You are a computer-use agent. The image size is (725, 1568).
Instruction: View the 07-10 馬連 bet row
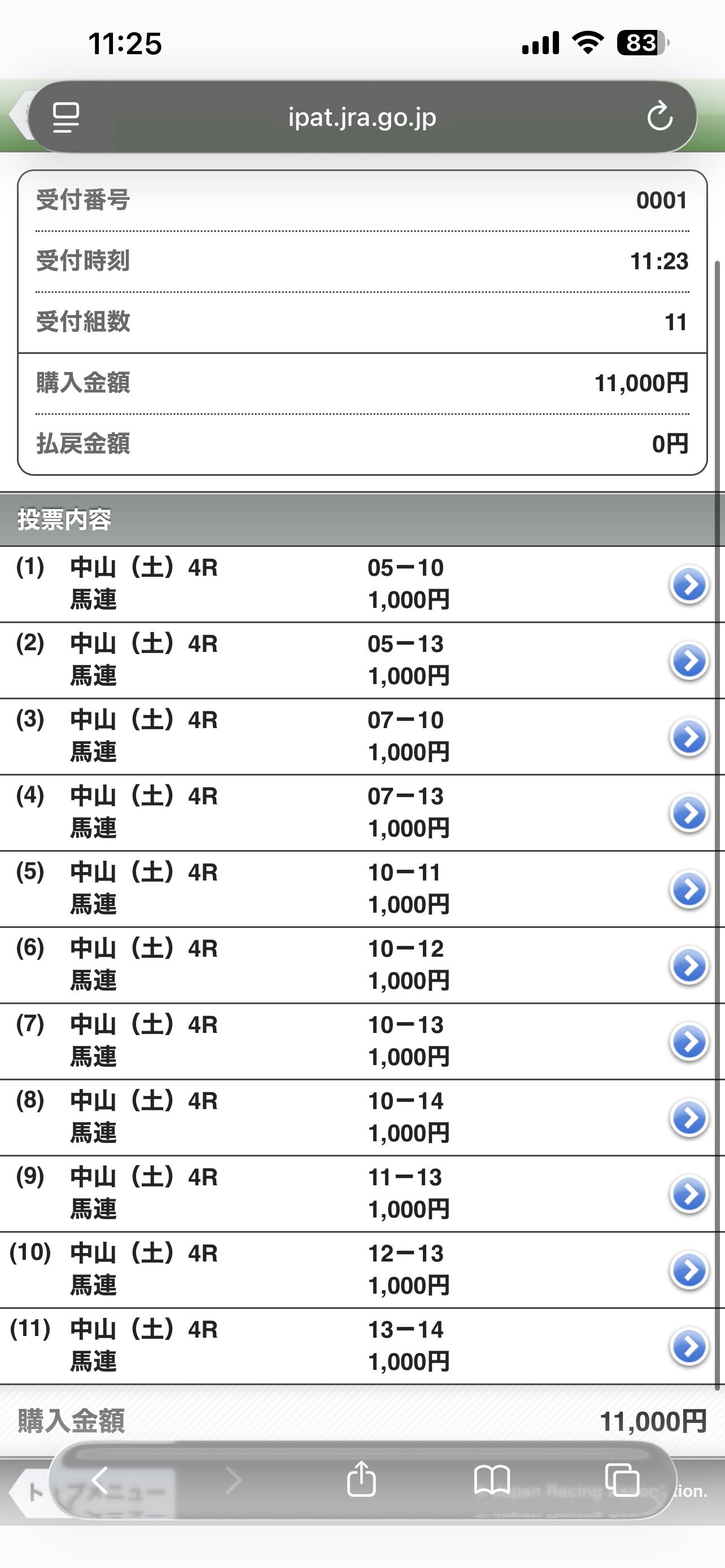[688, 737]
